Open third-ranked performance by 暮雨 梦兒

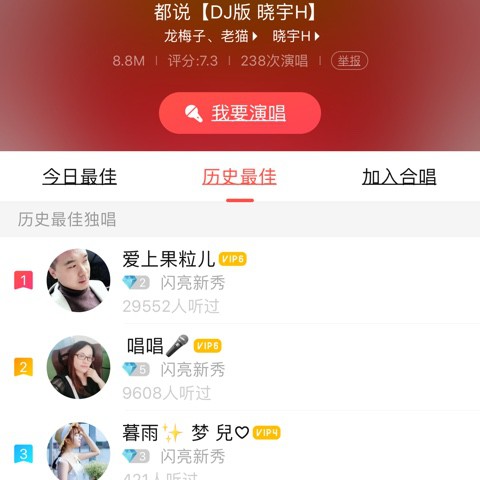240,446
